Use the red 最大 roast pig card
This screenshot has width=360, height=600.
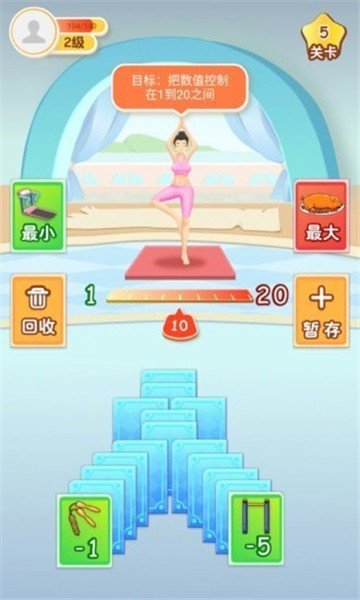321,216
